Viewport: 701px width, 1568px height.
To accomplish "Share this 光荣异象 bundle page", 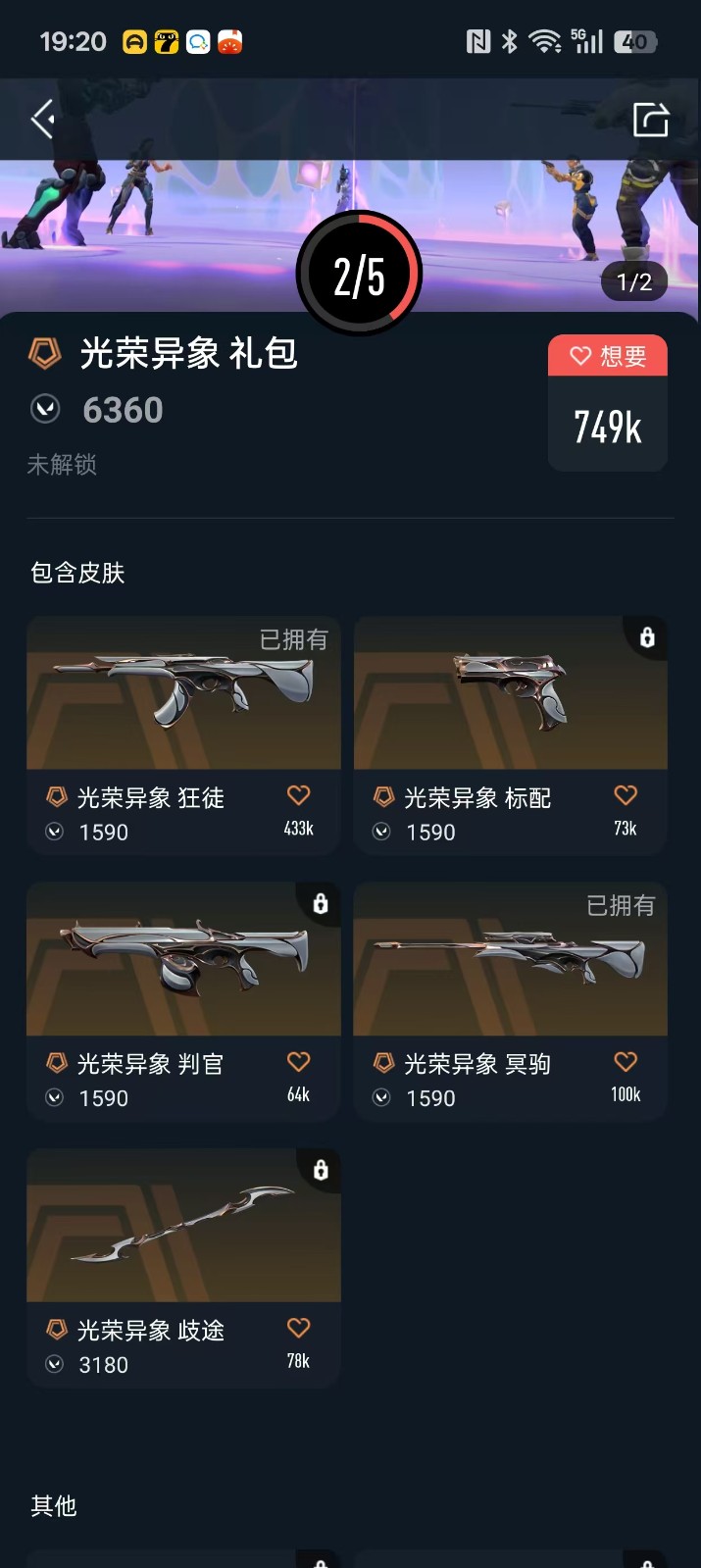I will click(650, 120).
